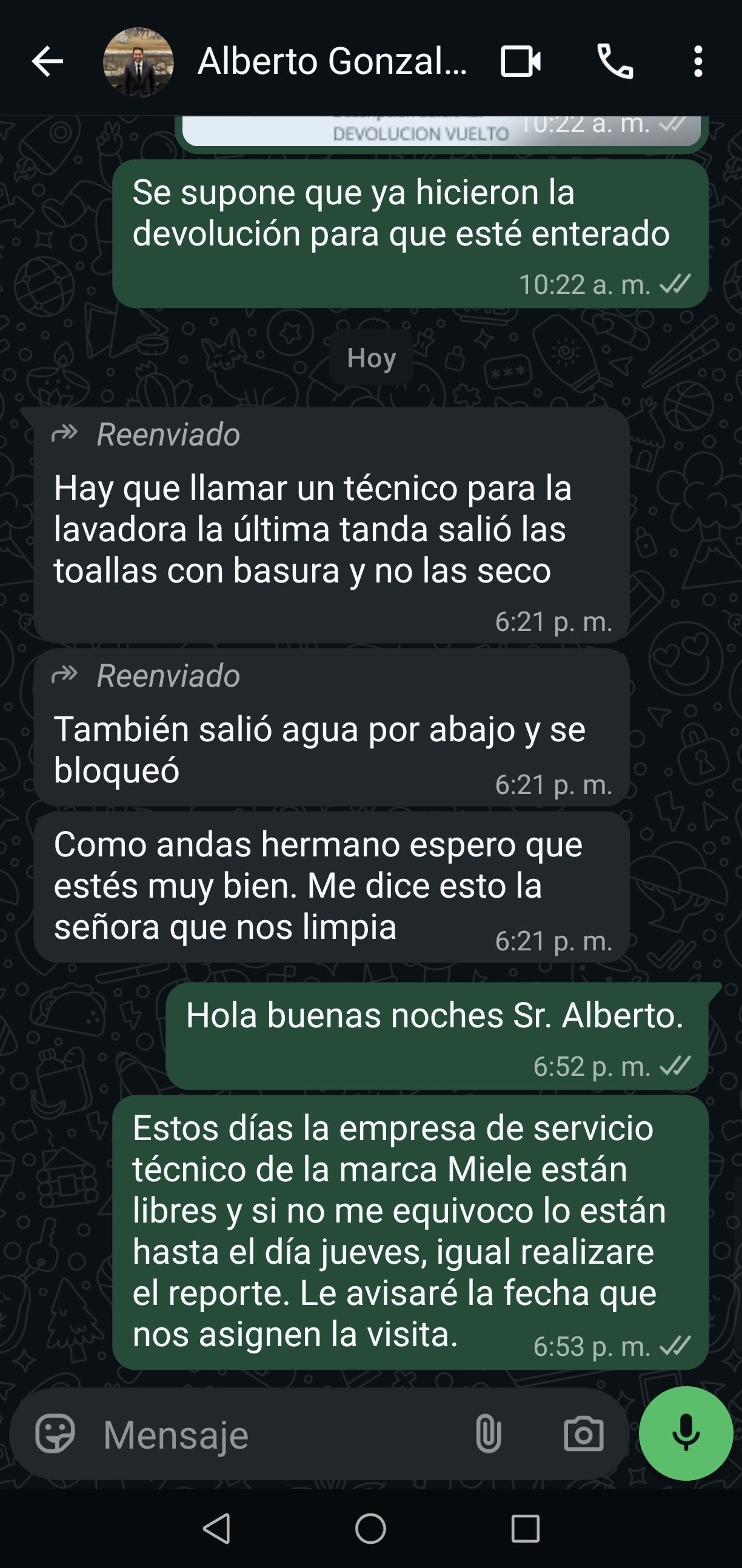Open the chat overflow menu
Screen dimensions: 742x1568
point(698,61)
